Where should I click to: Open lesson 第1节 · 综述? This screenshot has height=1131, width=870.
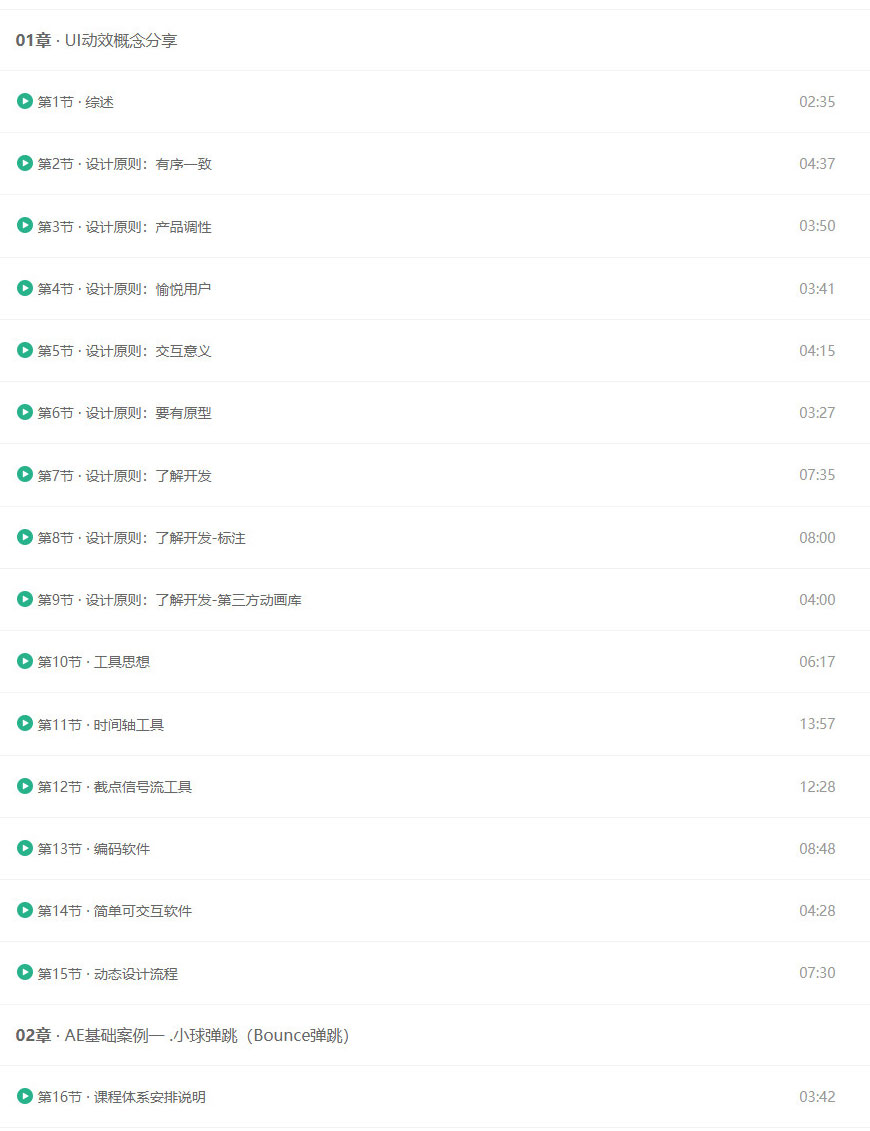pyautogui.click(x=76, y=102)
